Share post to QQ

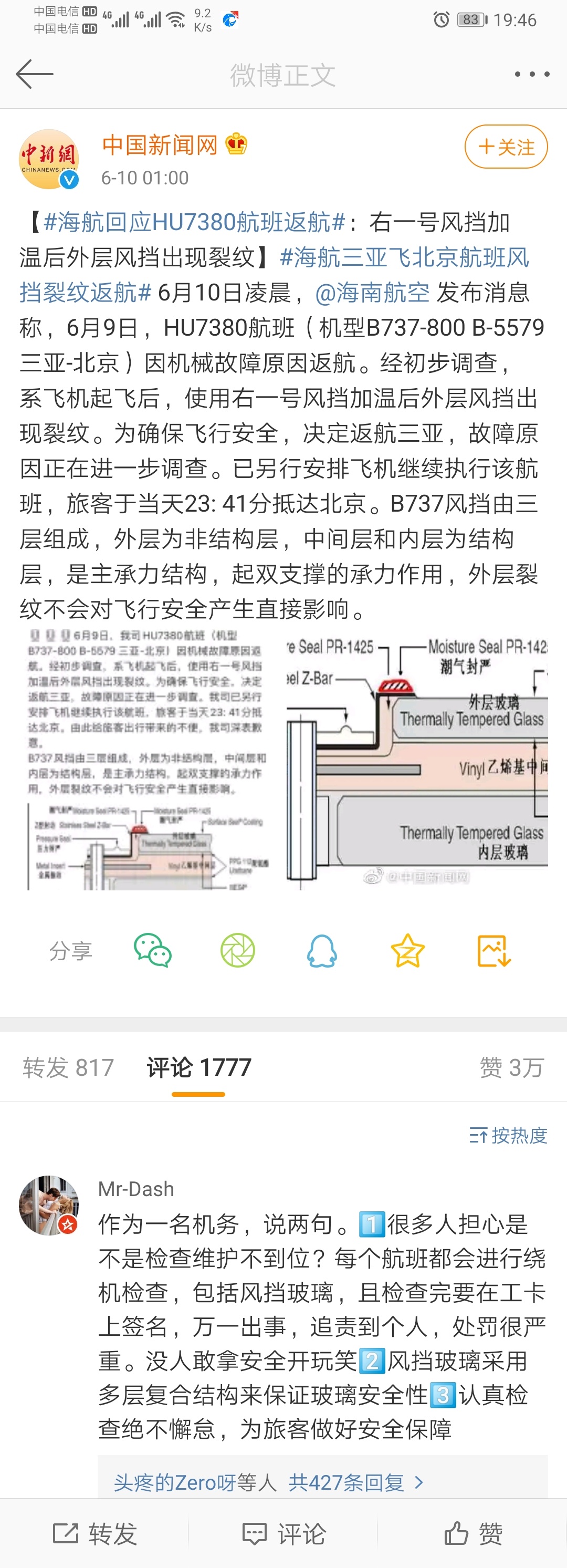tap(322, 951)
